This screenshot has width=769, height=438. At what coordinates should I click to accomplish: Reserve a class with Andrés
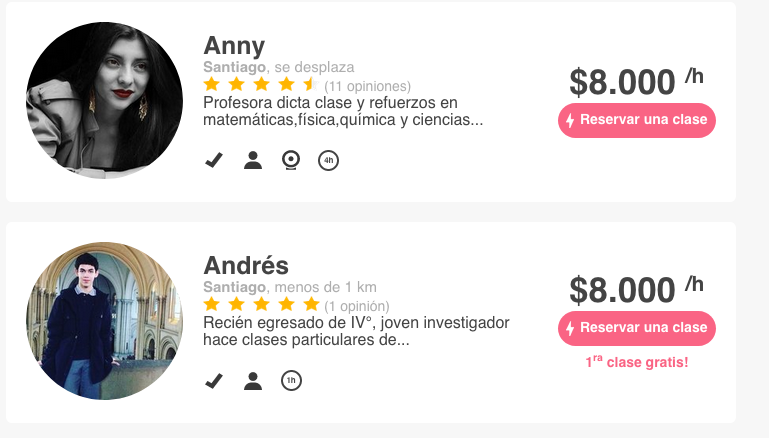coord(636,328)
